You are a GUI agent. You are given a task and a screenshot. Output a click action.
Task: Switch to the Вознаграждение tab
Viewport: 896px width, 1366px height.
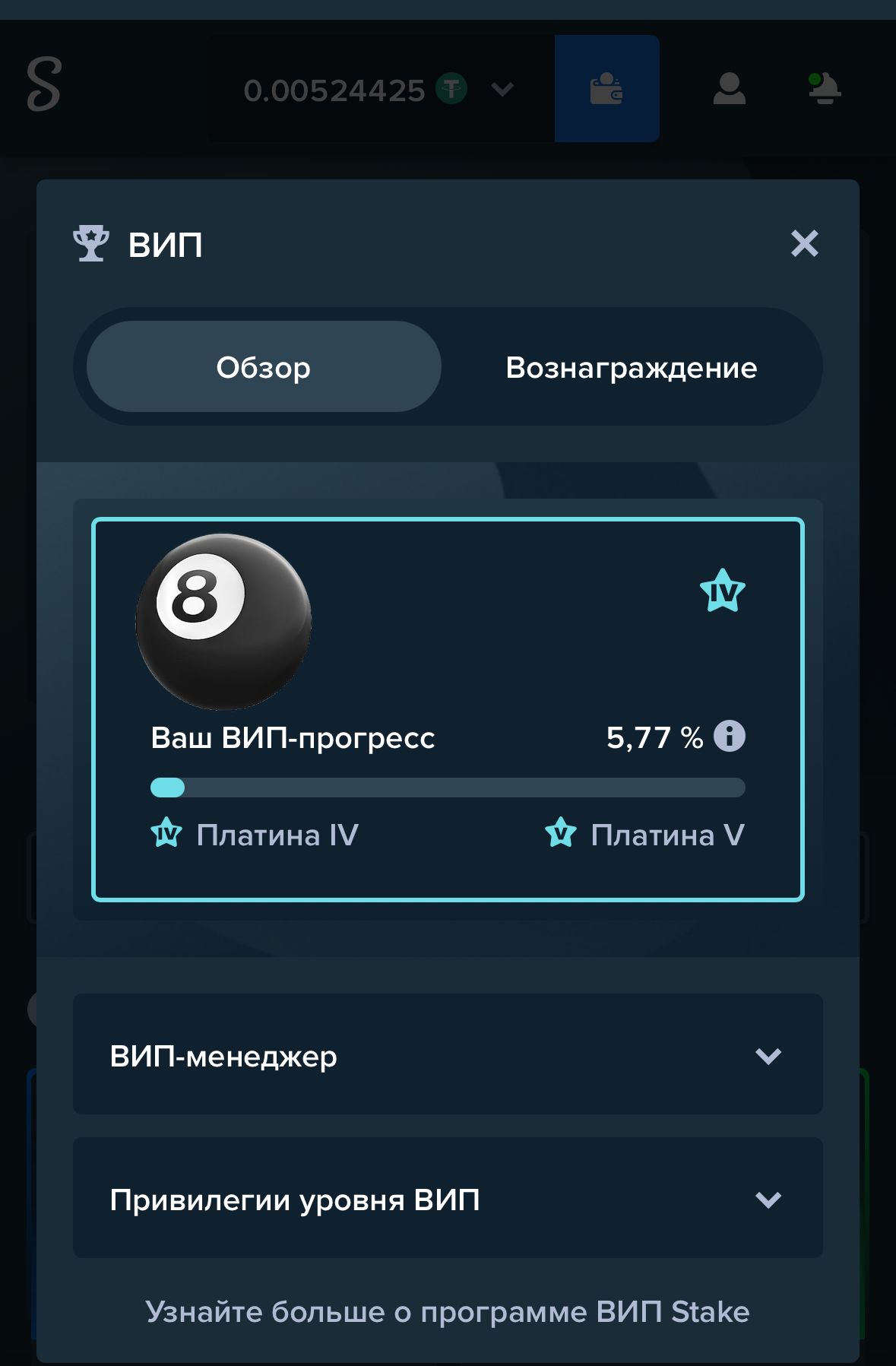point(631,368)
